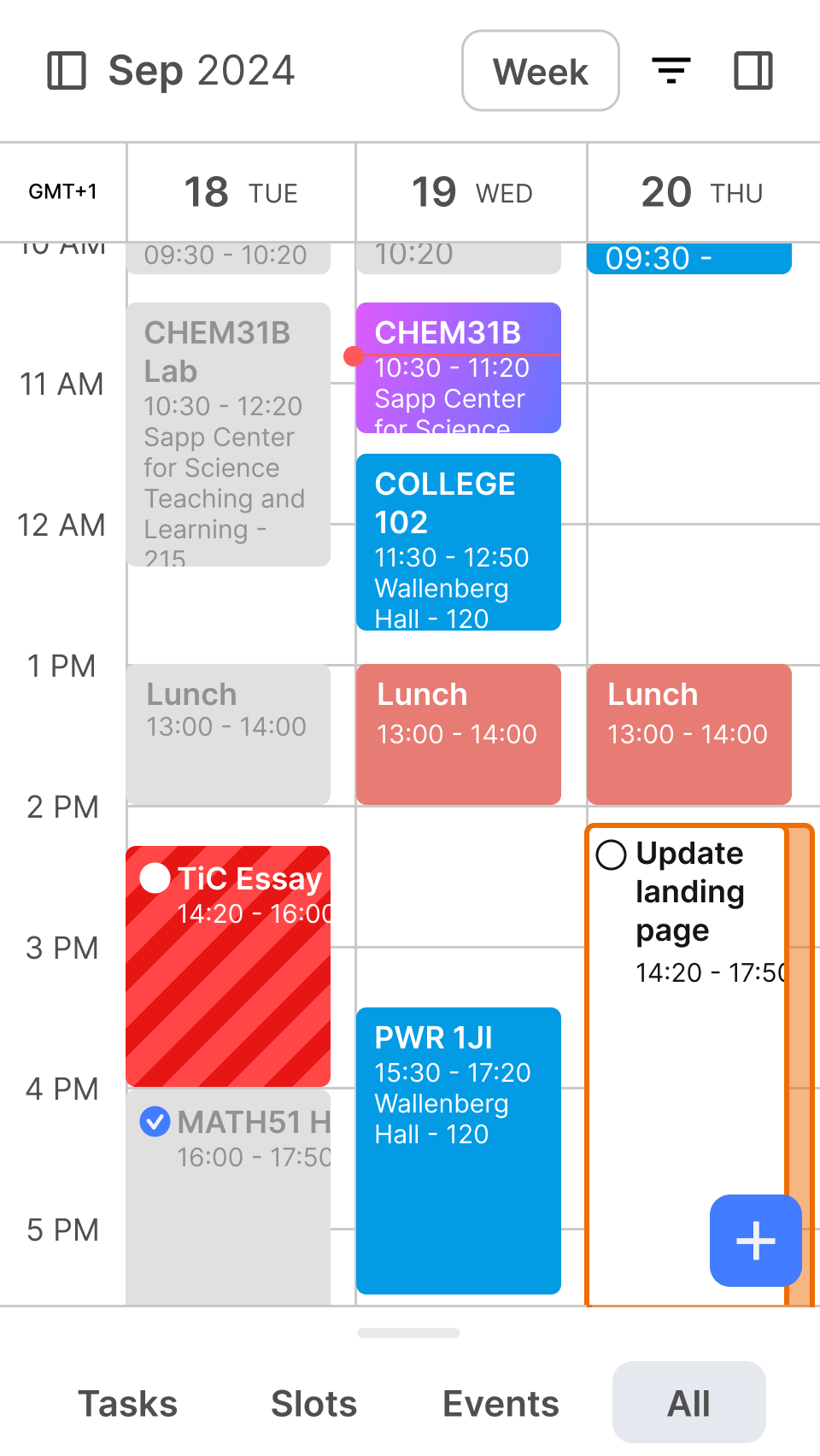
Task: Open the split calendar view icon
Action: coord(753,70)
